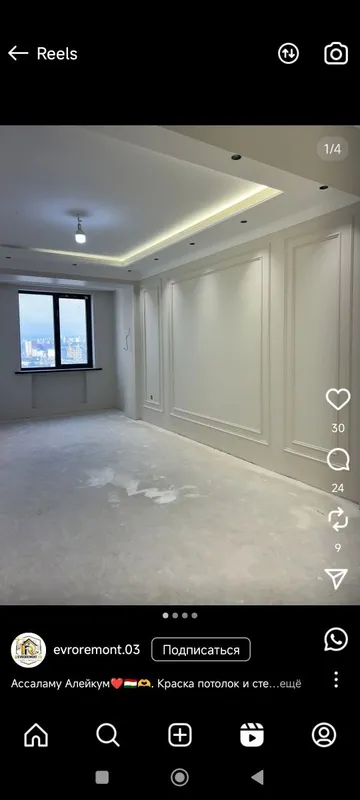
Task: Open the three-dot more options menu
Action: tap(336, 680)
